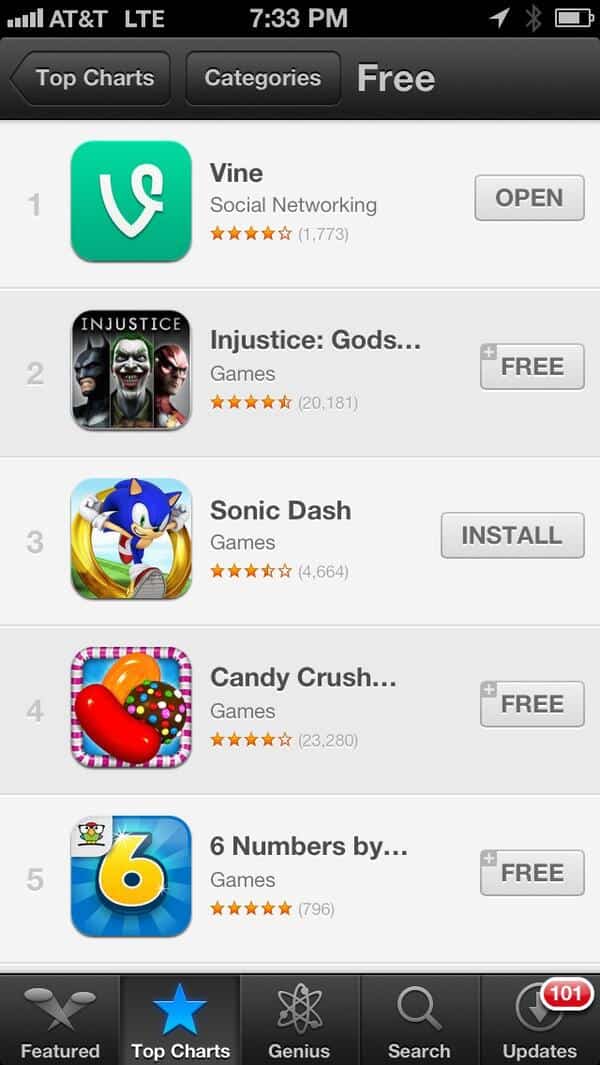Get Injustice: Gods for free

(532, 367)
